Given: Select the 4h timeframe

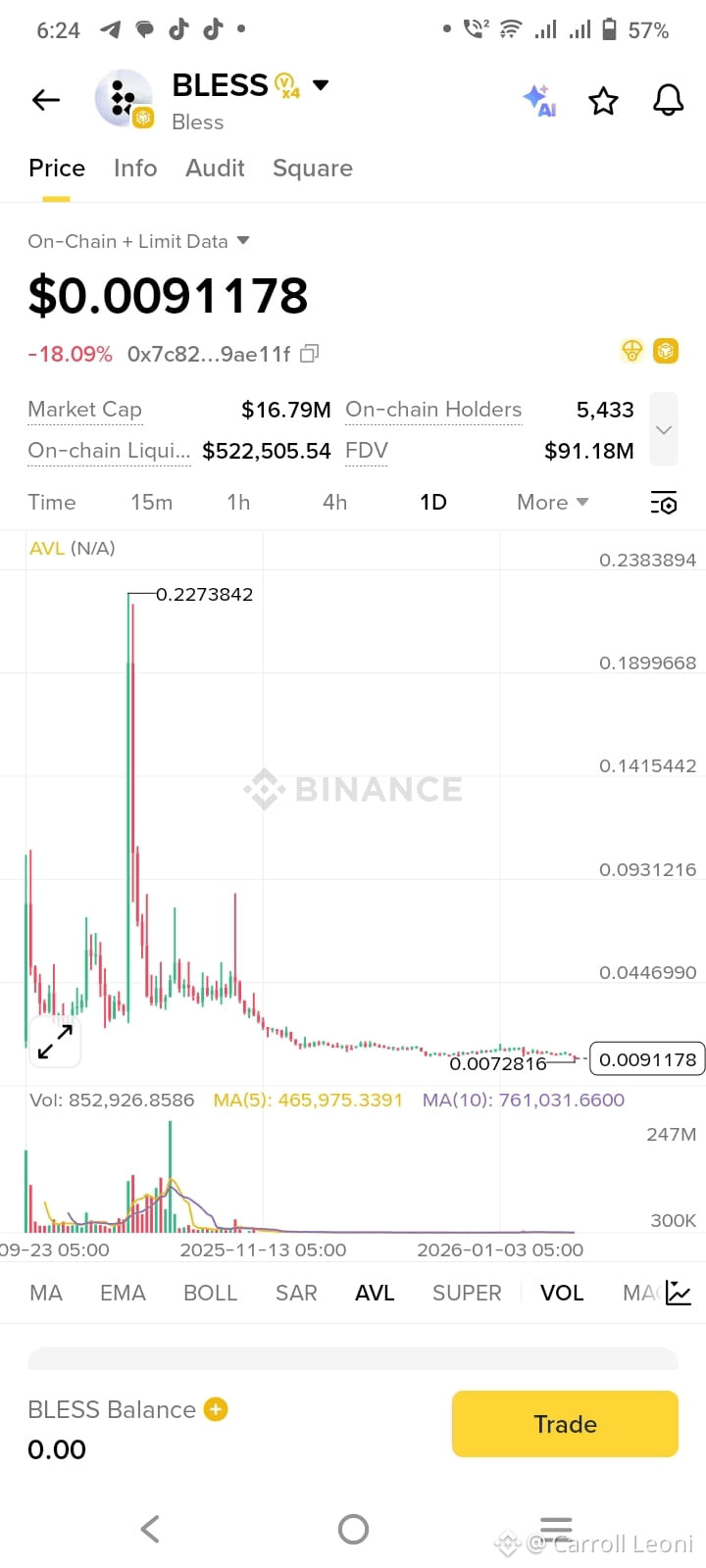Looking at the screenshot, I should click(334, 502).
